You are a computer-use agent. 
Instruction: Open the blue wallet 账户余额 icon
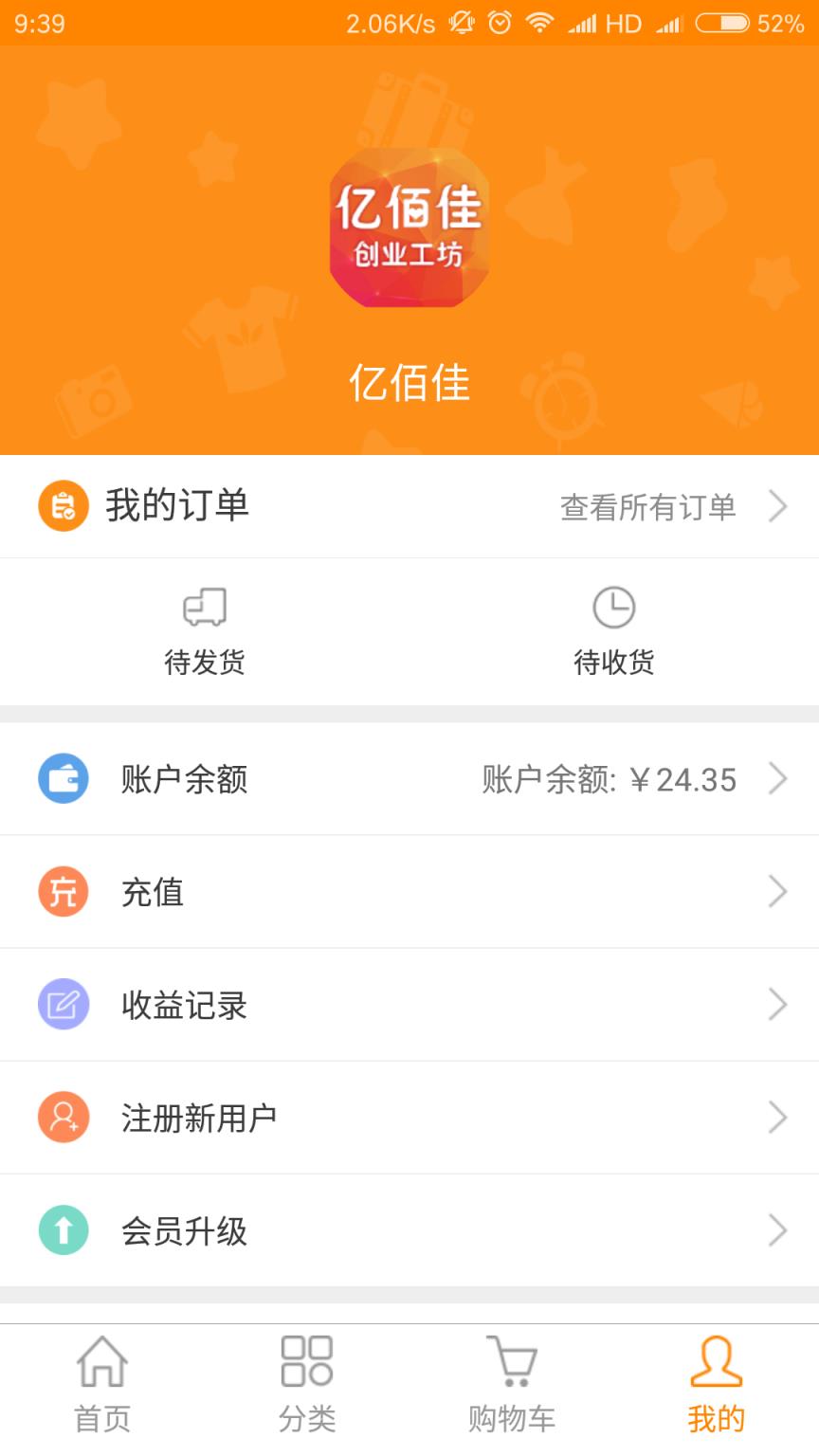pos(63,777)
